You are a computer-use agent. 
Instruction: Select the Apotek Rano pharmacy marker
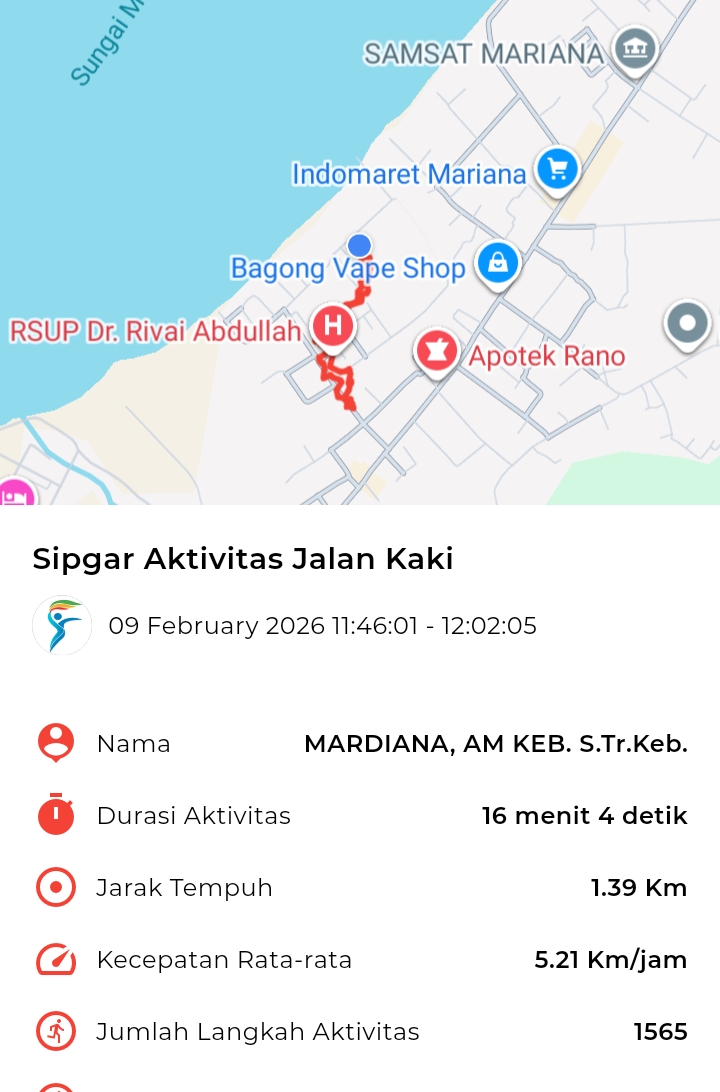click(x=436, y=351)
